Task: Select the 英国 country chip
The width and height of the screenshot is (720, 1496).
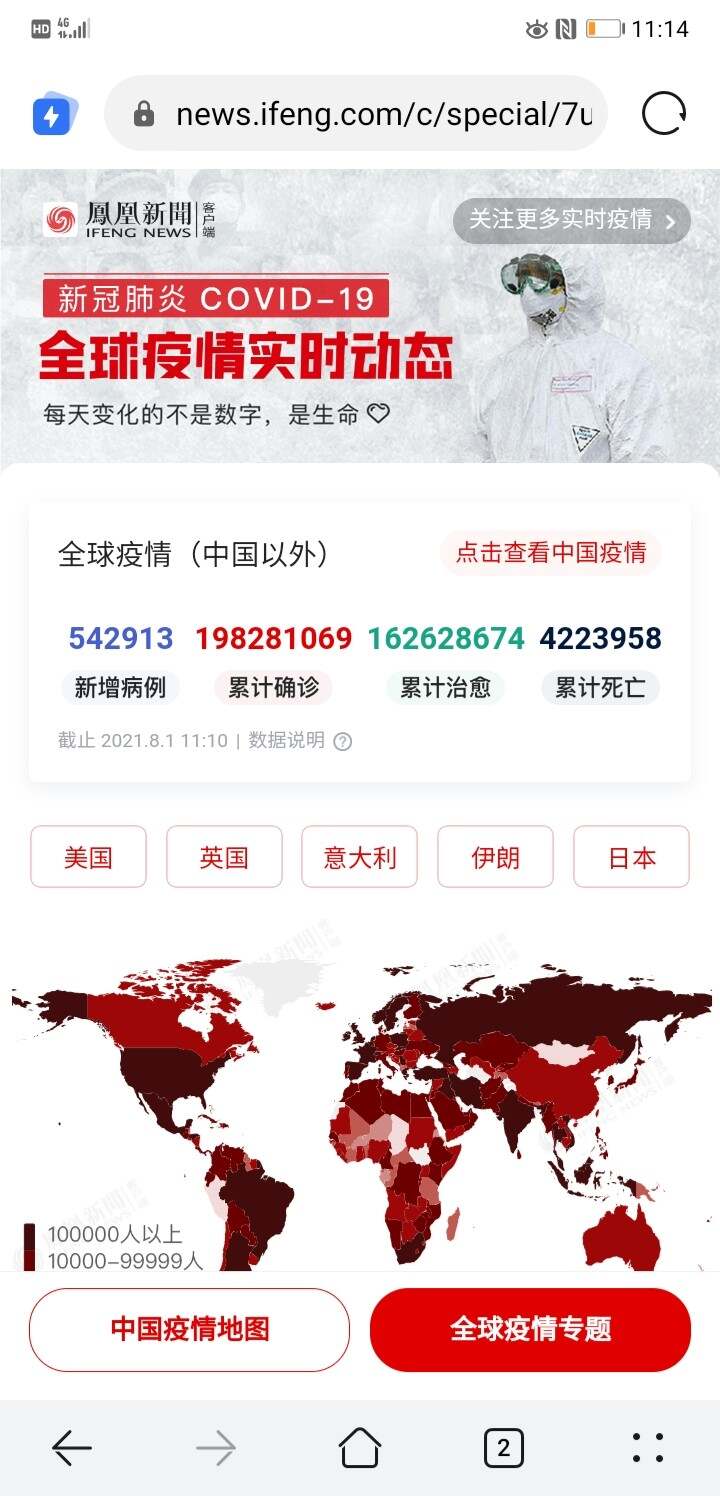Action: [x=224, y=857]
